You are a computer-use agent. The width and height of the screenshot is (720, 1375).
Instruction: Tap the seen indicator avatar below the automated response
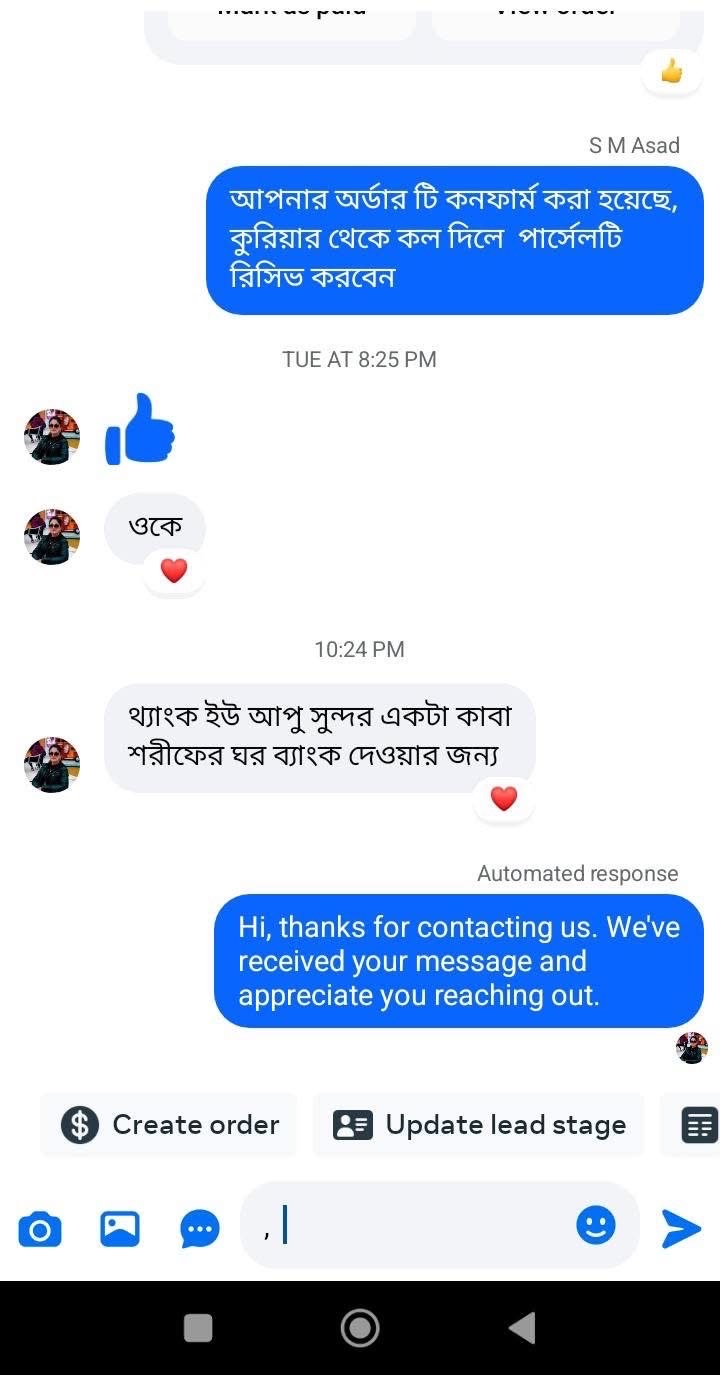691,1046
